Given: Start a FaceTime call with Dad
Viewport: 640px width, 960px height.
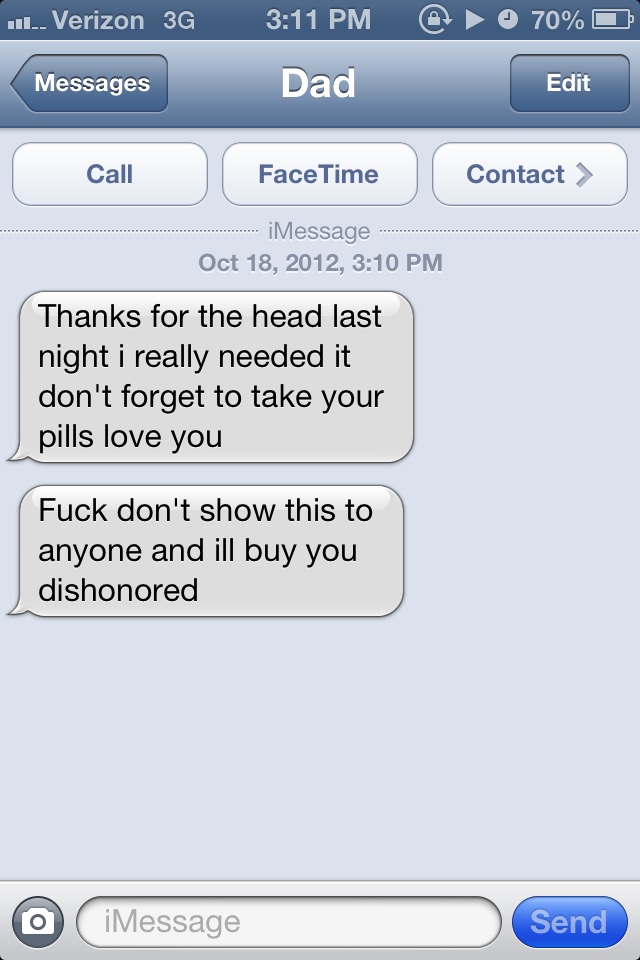Looking at the screenshot, I should point(319,175).
